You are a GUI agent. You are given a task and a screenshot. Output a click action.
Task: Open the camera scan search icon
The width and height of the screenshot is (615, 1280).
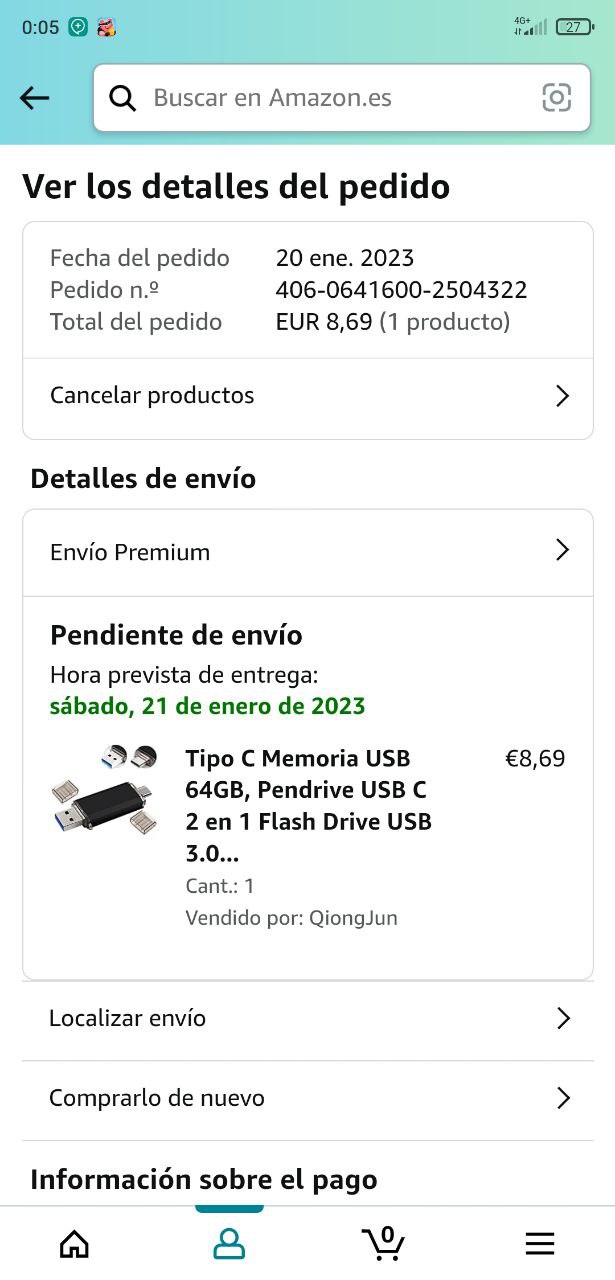click(x=556, y=98)
